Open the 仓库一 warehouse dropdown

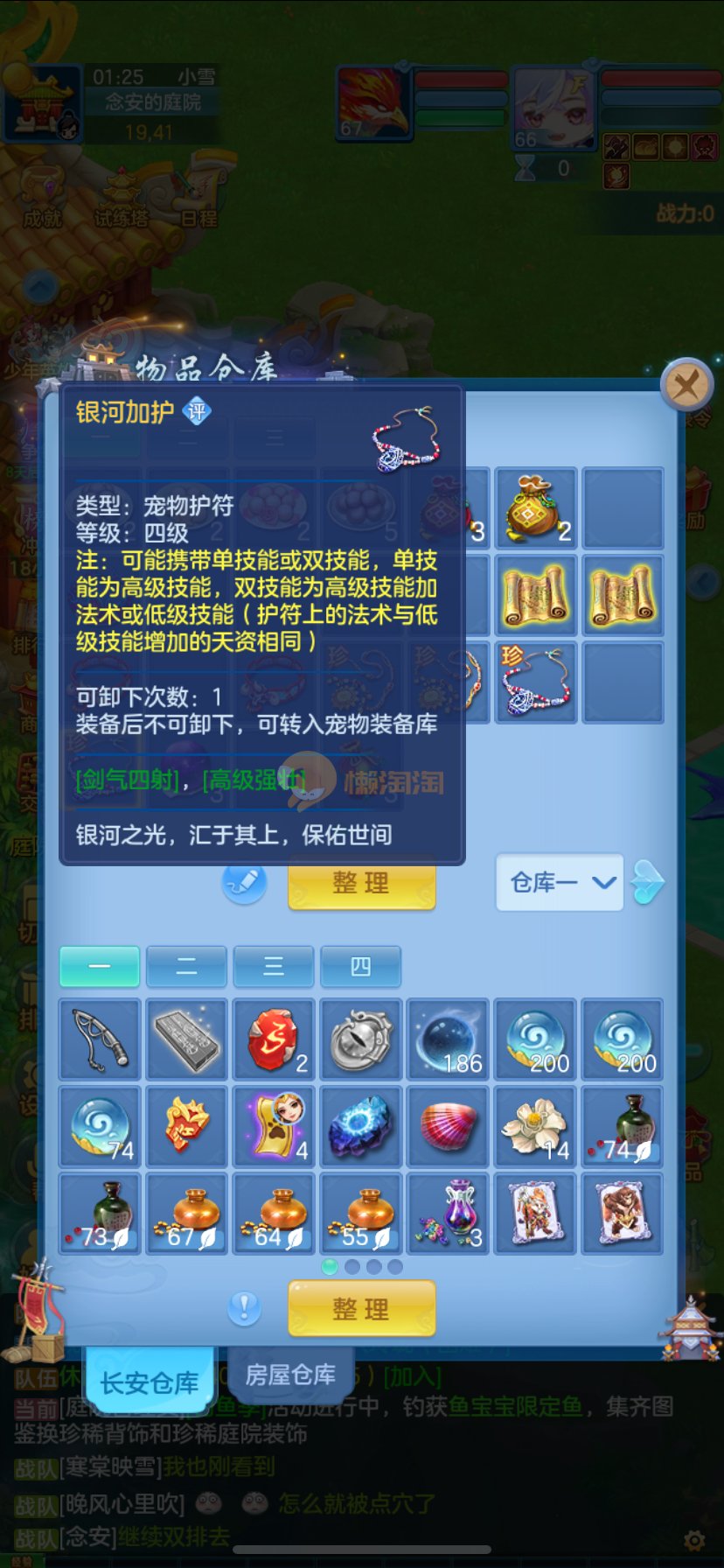tap(560, 882)
